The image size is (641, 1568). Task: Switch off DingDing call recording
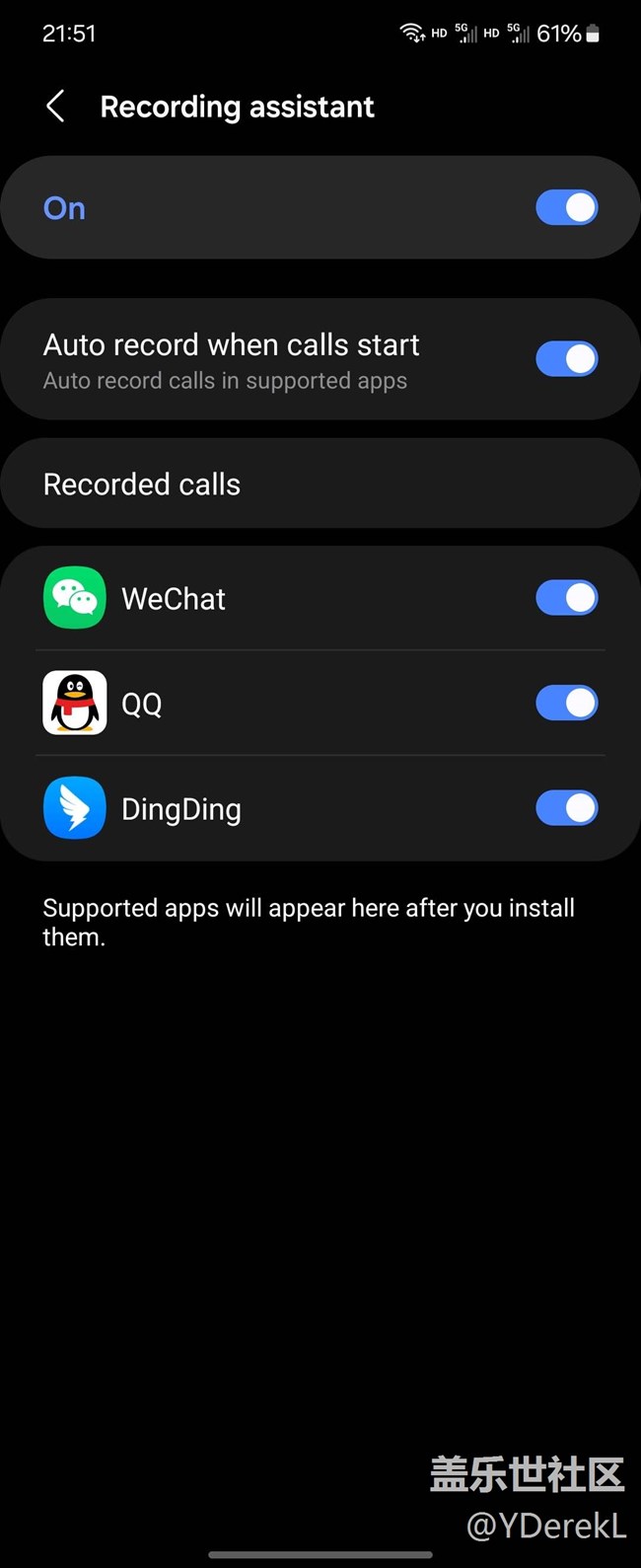pyautogui.click(x=566, y=808)
